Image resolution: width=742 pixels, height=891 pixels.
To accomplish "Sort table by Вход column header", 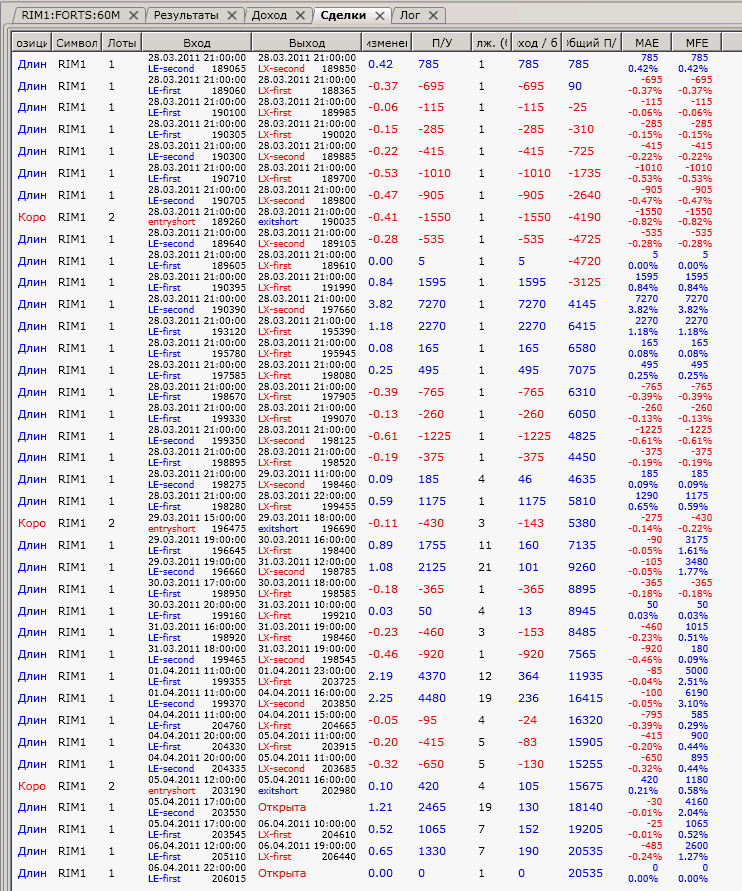I will pos(197,43).
